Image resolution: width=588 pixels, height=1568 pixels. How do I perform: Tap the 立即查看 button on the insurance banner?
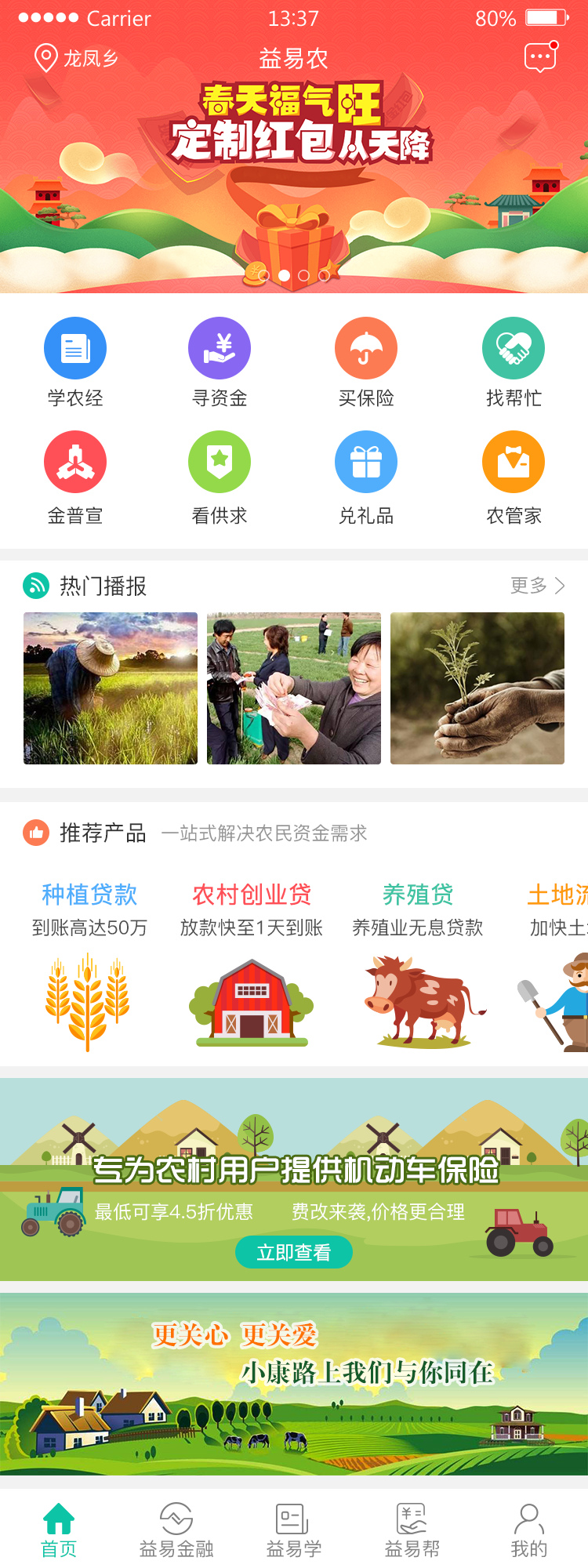pos(294,1252)
